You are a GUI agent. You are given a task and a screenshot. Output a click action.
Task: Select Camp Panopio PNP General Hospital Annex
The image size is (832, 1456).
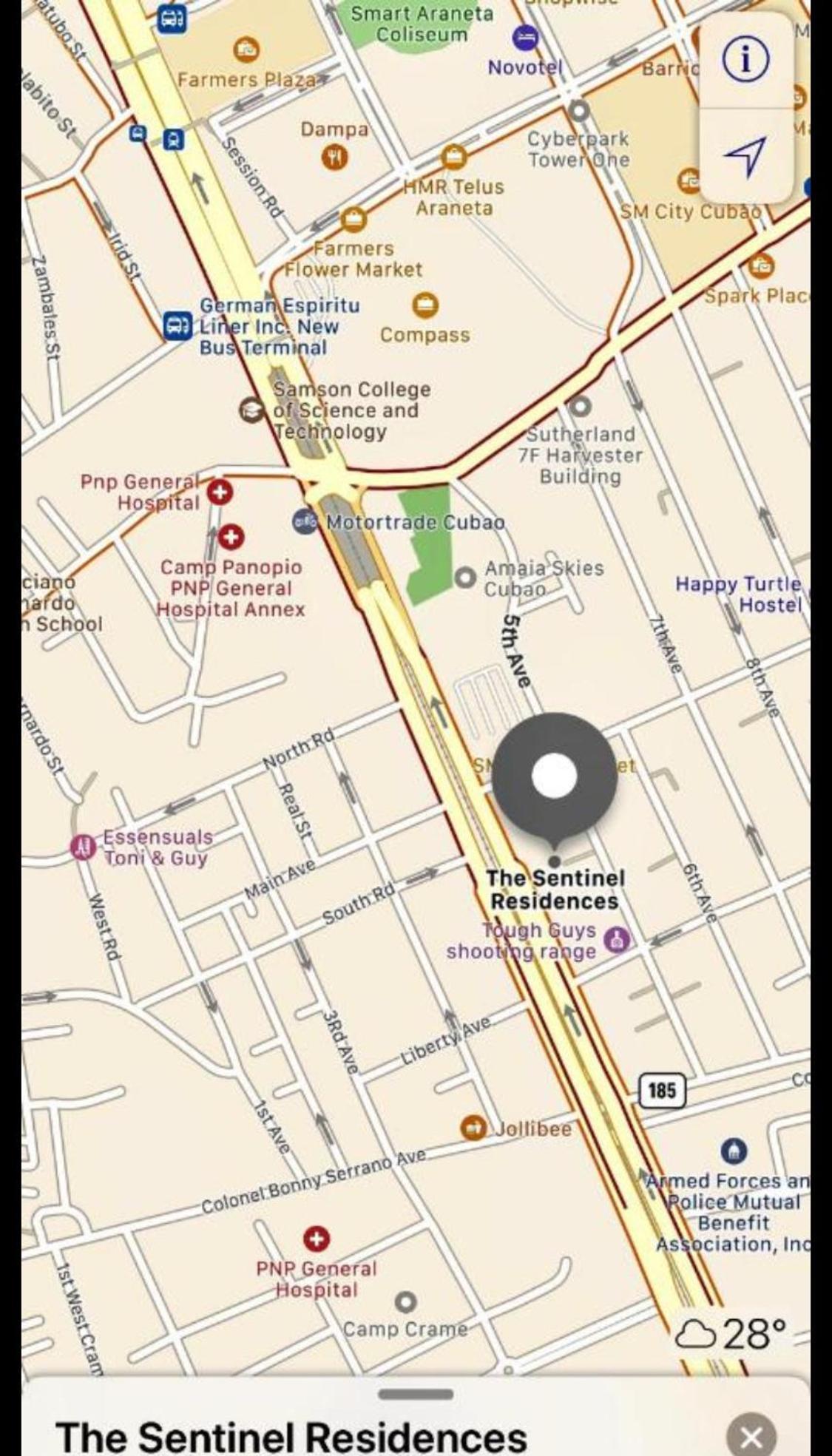(231, 537)
